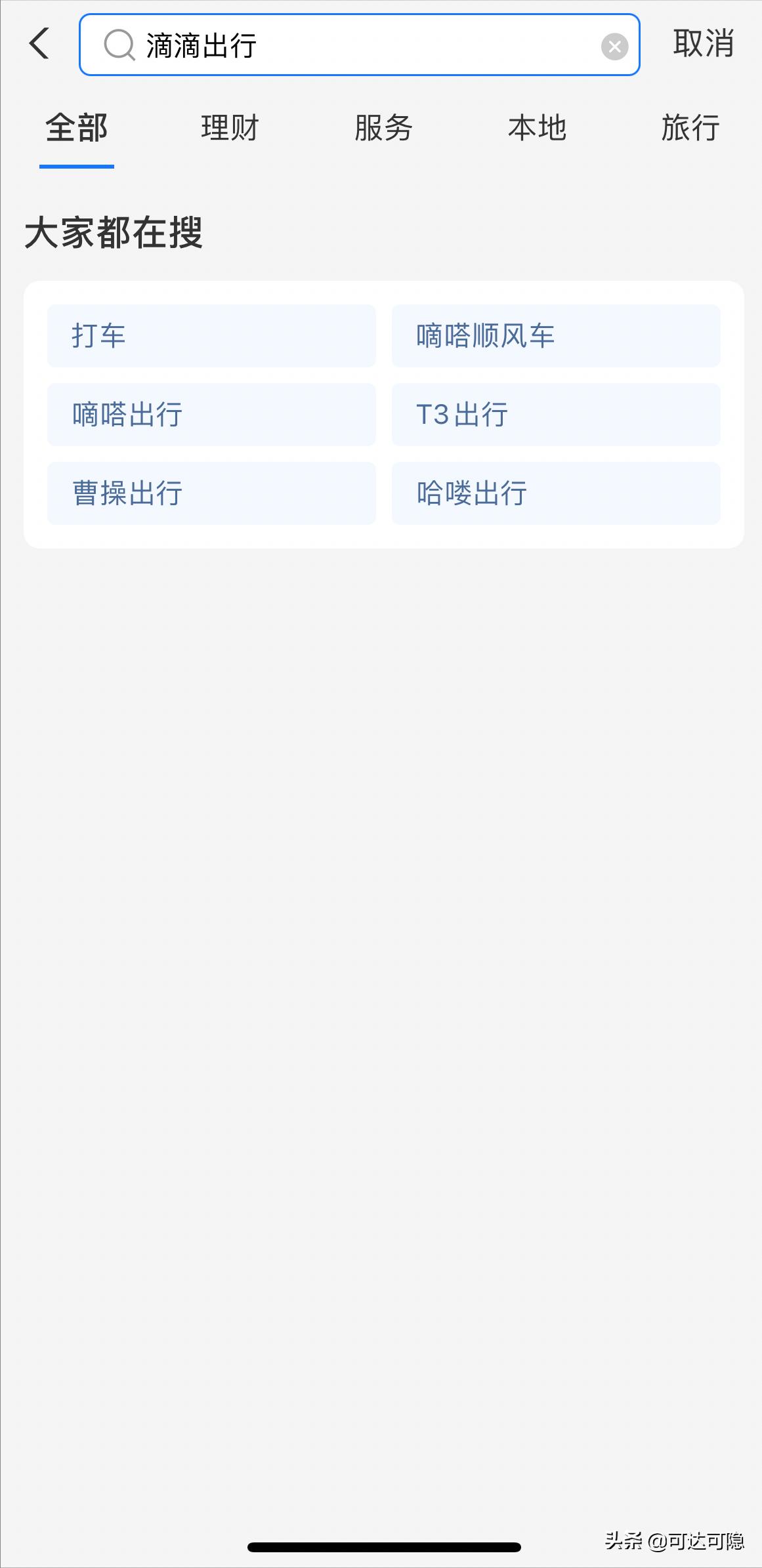Select the 哈喽出行 hot search chip
The height and width of the screenshot is (1568, 762).
coord(557,493)
